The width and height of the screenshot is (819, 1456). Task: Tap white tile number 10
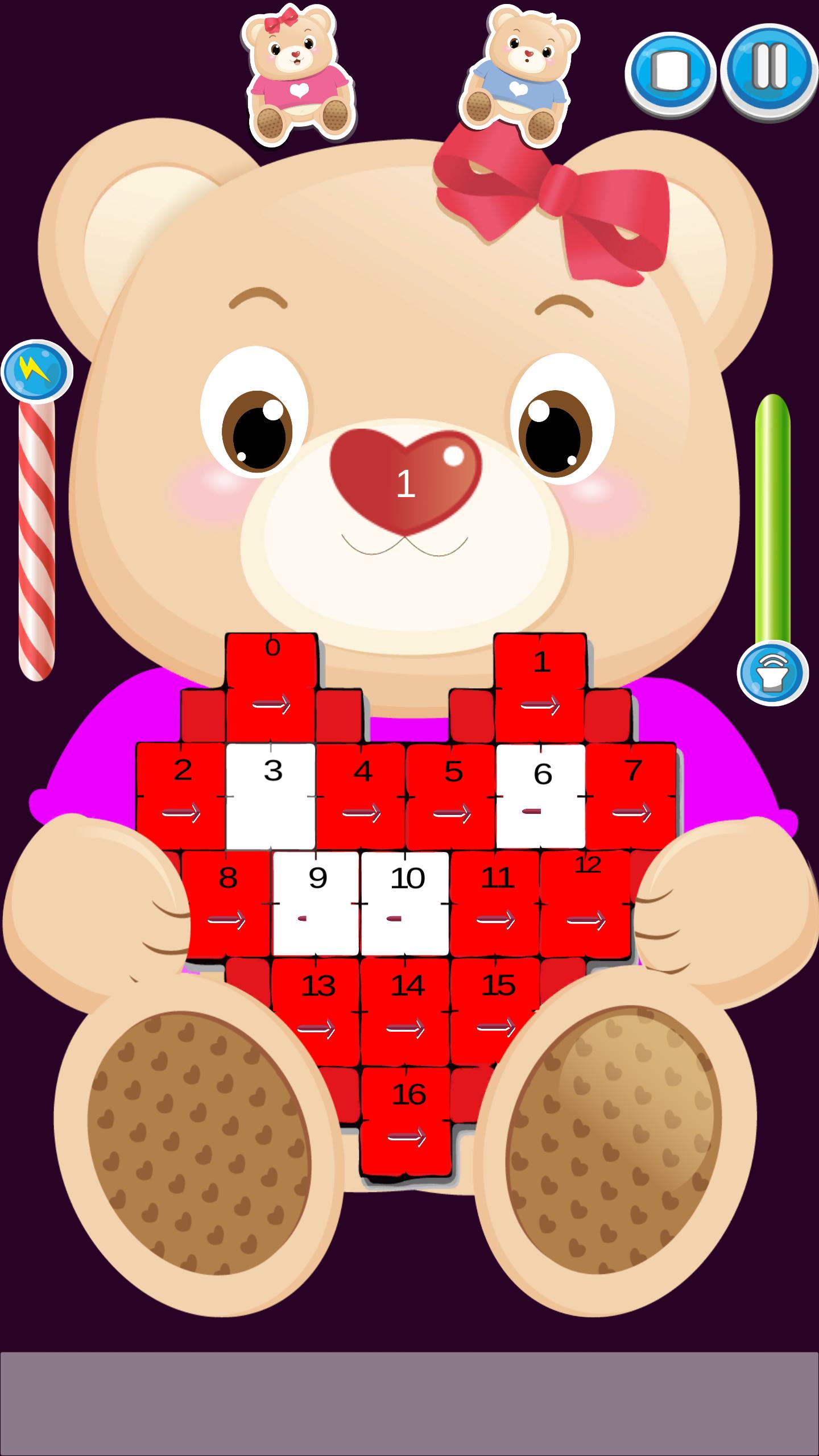pos(406,903)
